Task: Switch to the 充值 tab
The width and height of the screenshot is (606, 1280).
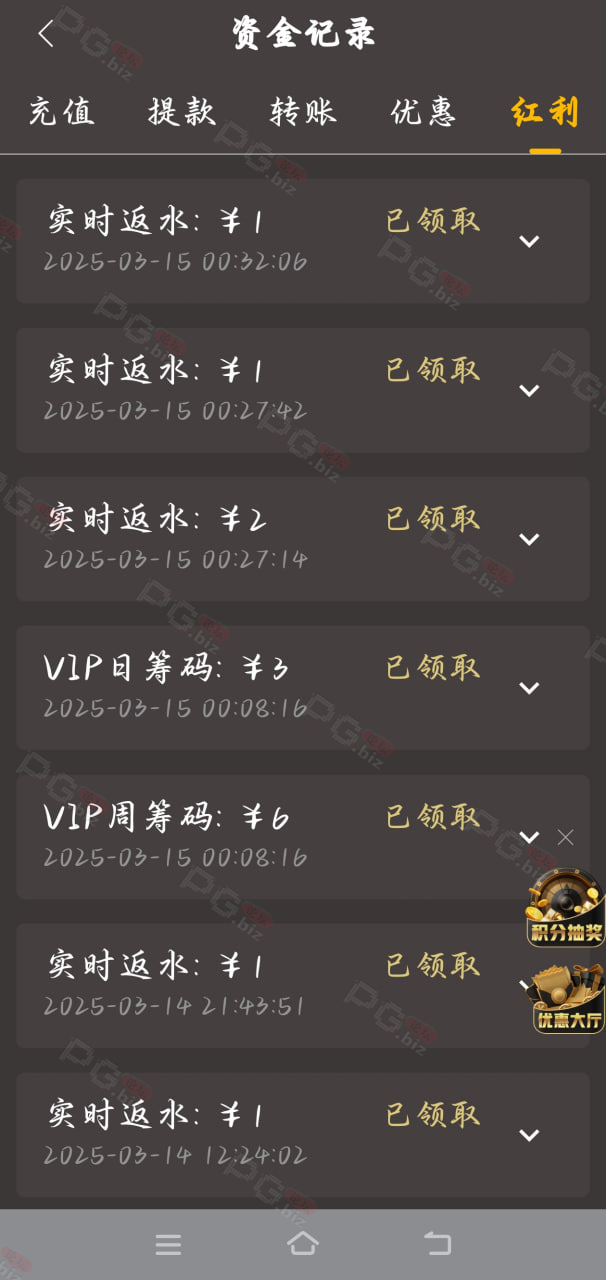Action: click(61, 111)
